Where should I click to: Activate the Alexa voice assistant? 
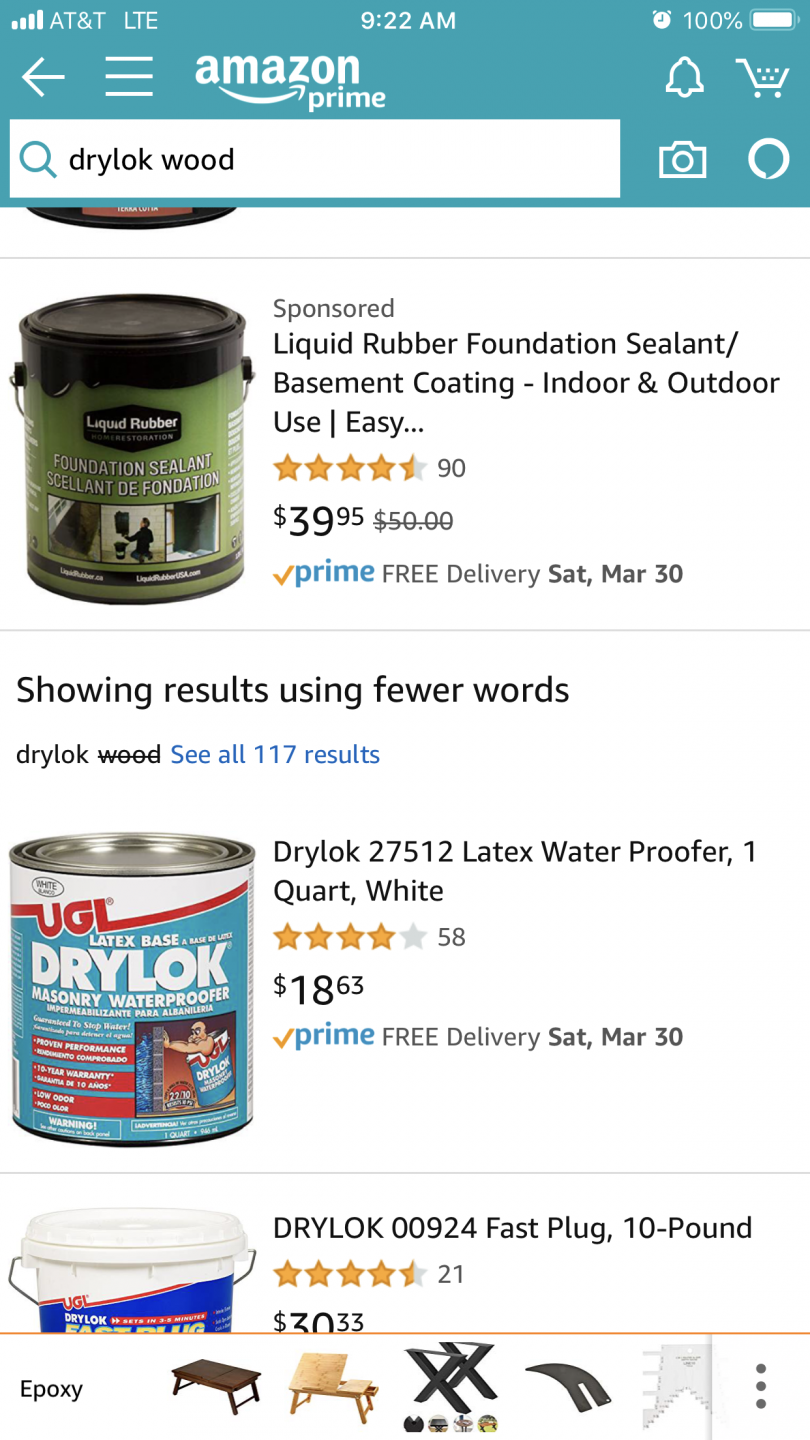tap(768, 159)
